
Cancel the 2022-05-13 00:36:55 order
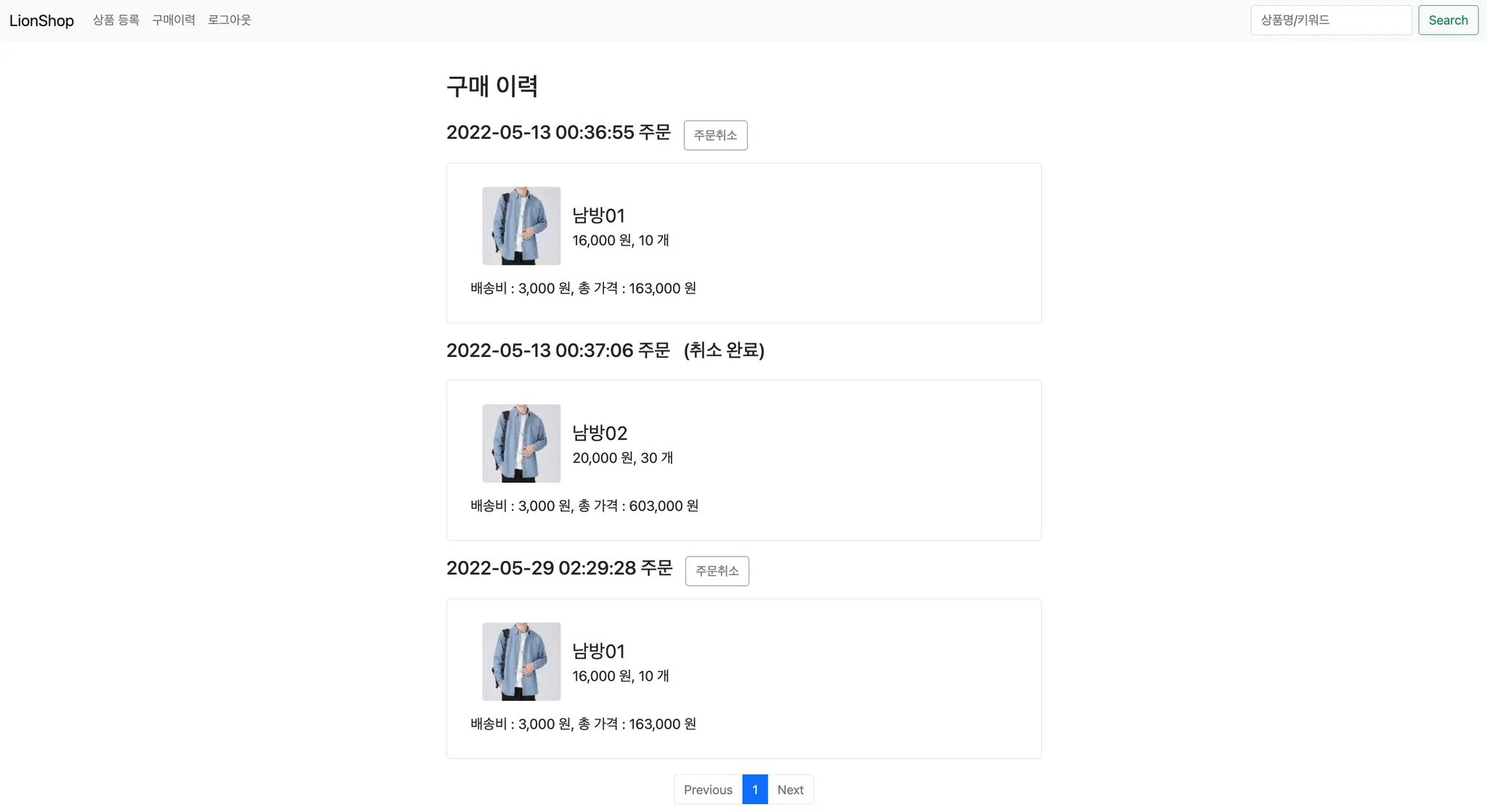715,136
